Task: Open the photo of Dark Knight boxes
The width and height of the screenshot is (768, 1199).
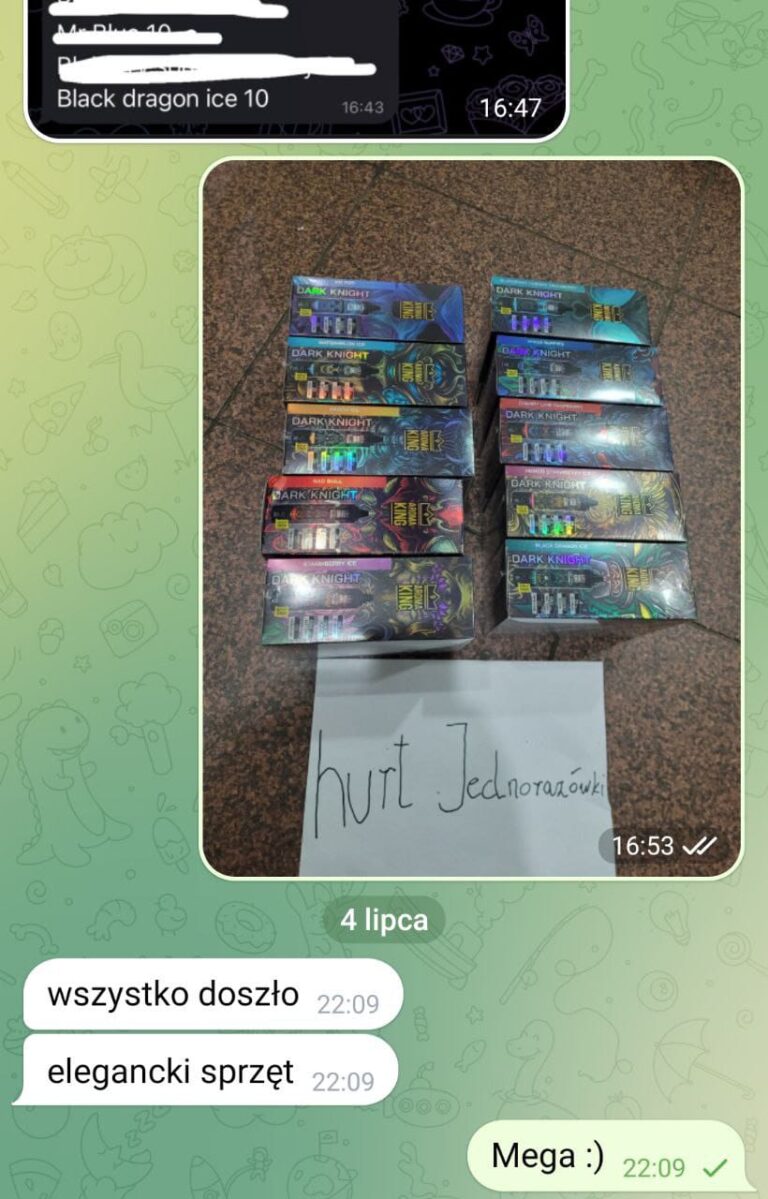Action: point(472,517)
